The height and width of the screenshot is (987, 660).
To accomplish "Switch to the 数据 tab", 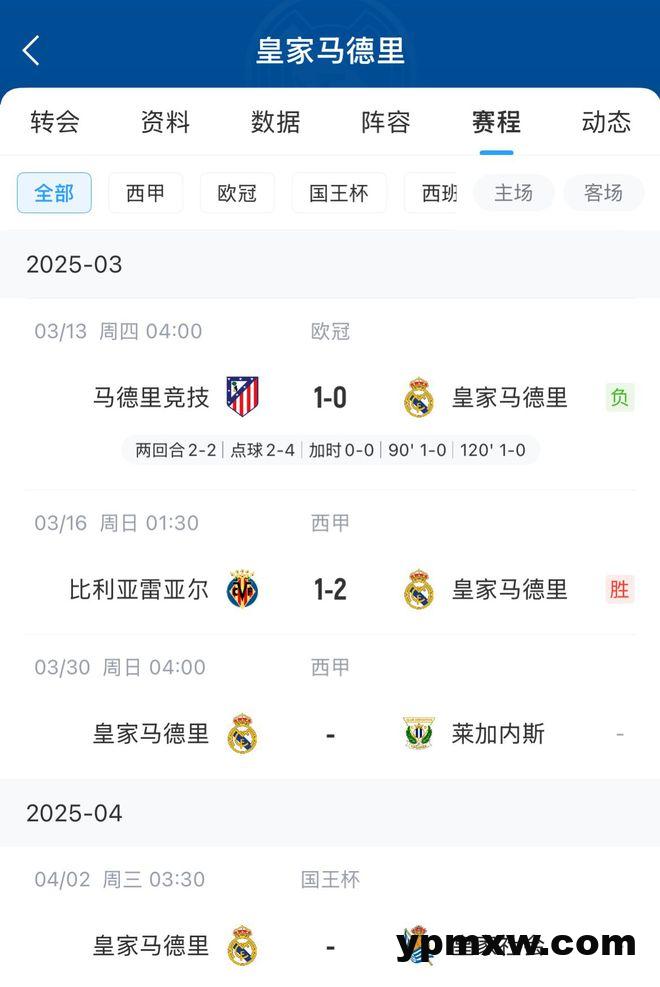I will pyautogui.click(x=275, y=122).
